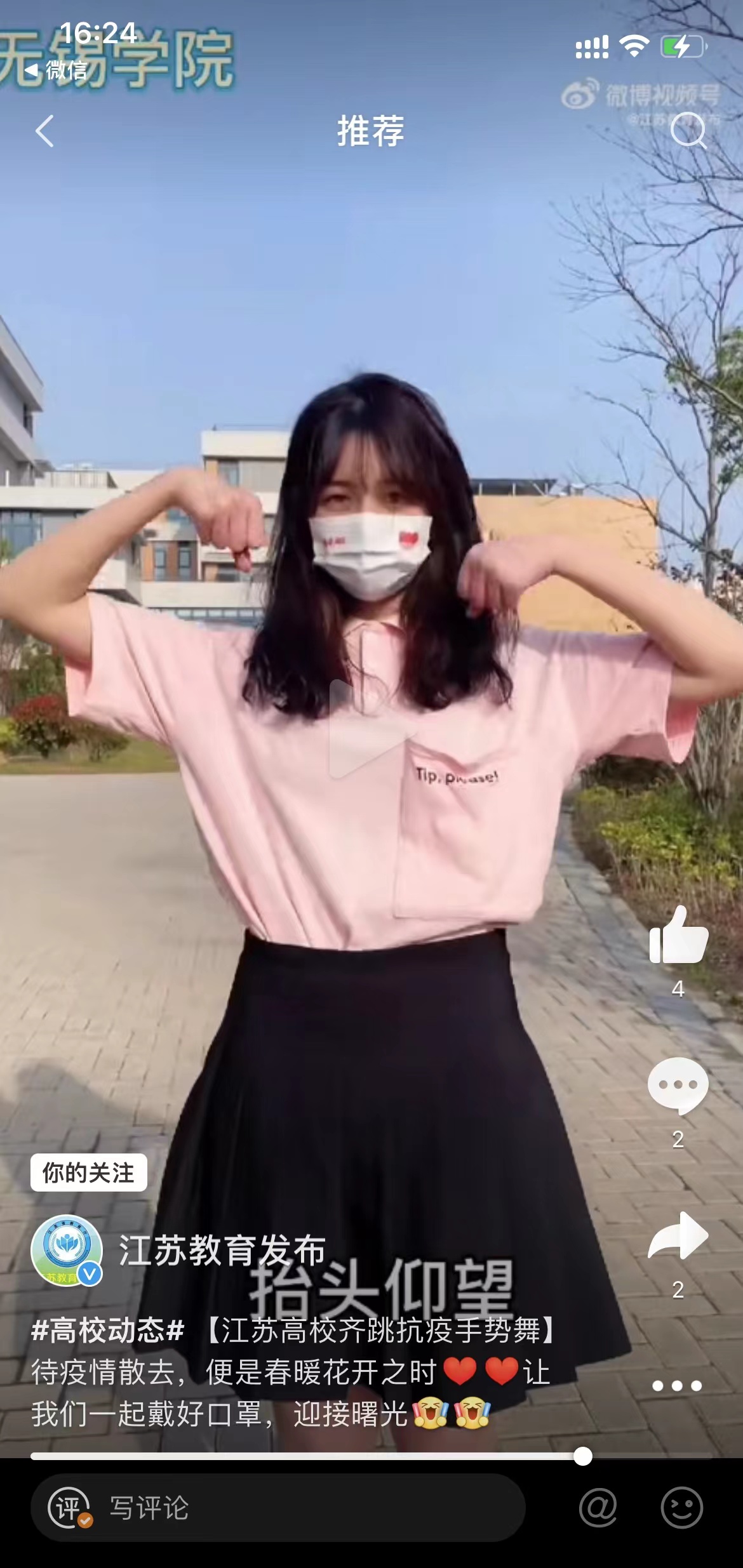Return to 微信 via status bar link
This screenshot has height=1568, width=743.
pyautogui.click(x=56, y=70)
